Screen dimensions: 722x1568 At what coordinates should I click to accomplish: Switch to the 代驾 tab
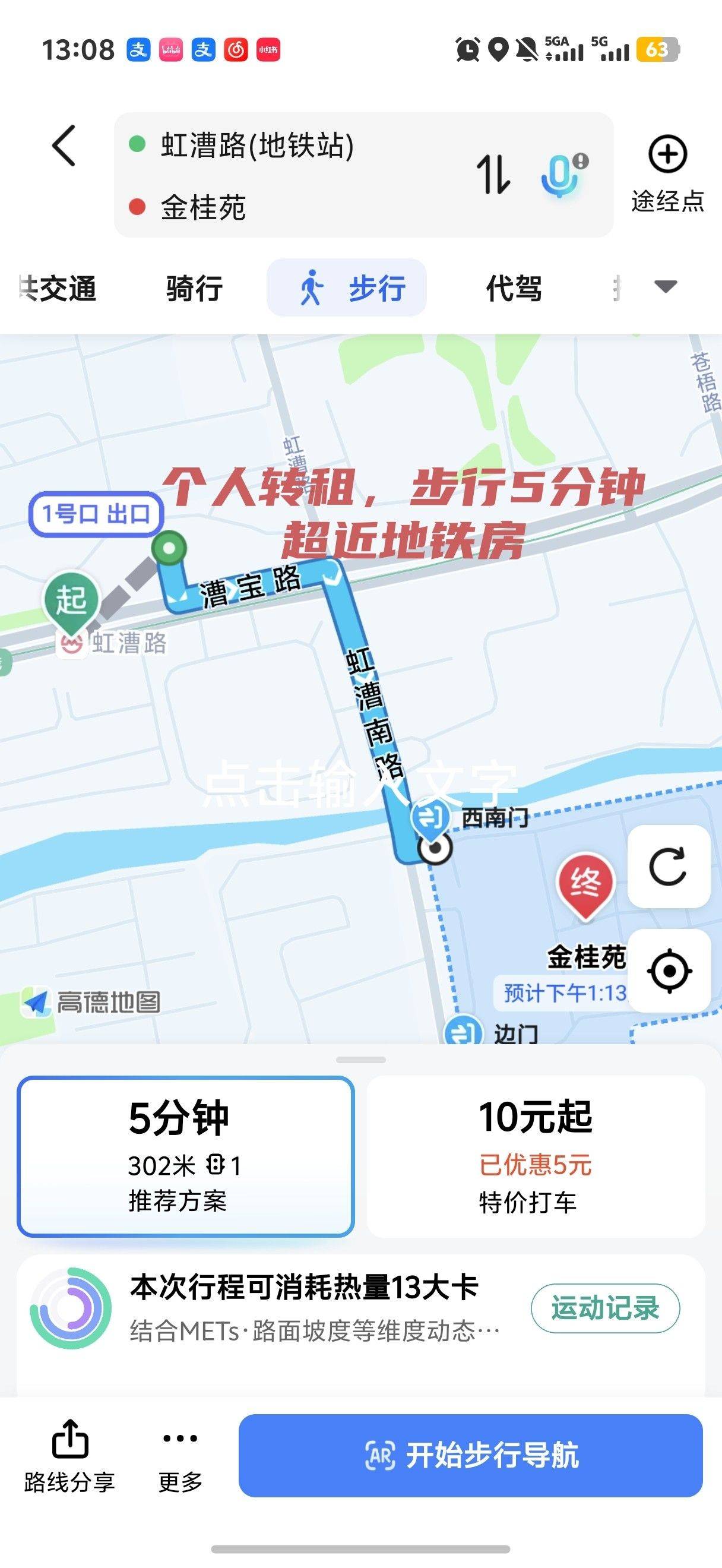(514, 288)
